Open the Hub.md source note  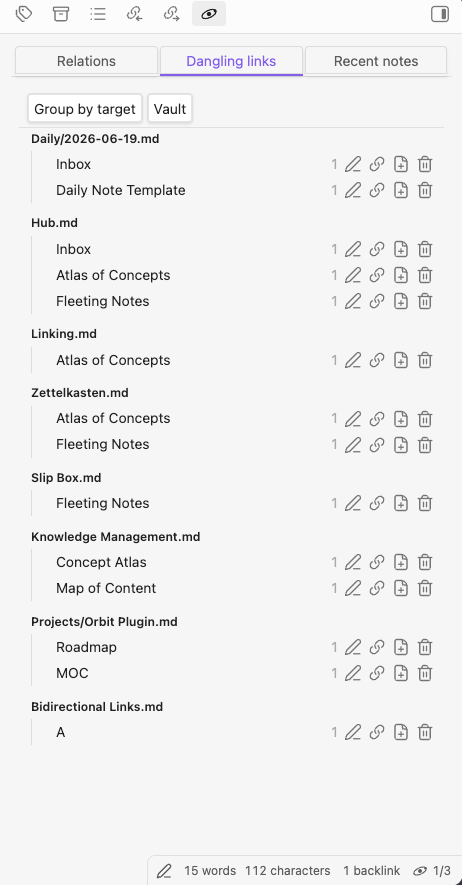click(55, 223)
